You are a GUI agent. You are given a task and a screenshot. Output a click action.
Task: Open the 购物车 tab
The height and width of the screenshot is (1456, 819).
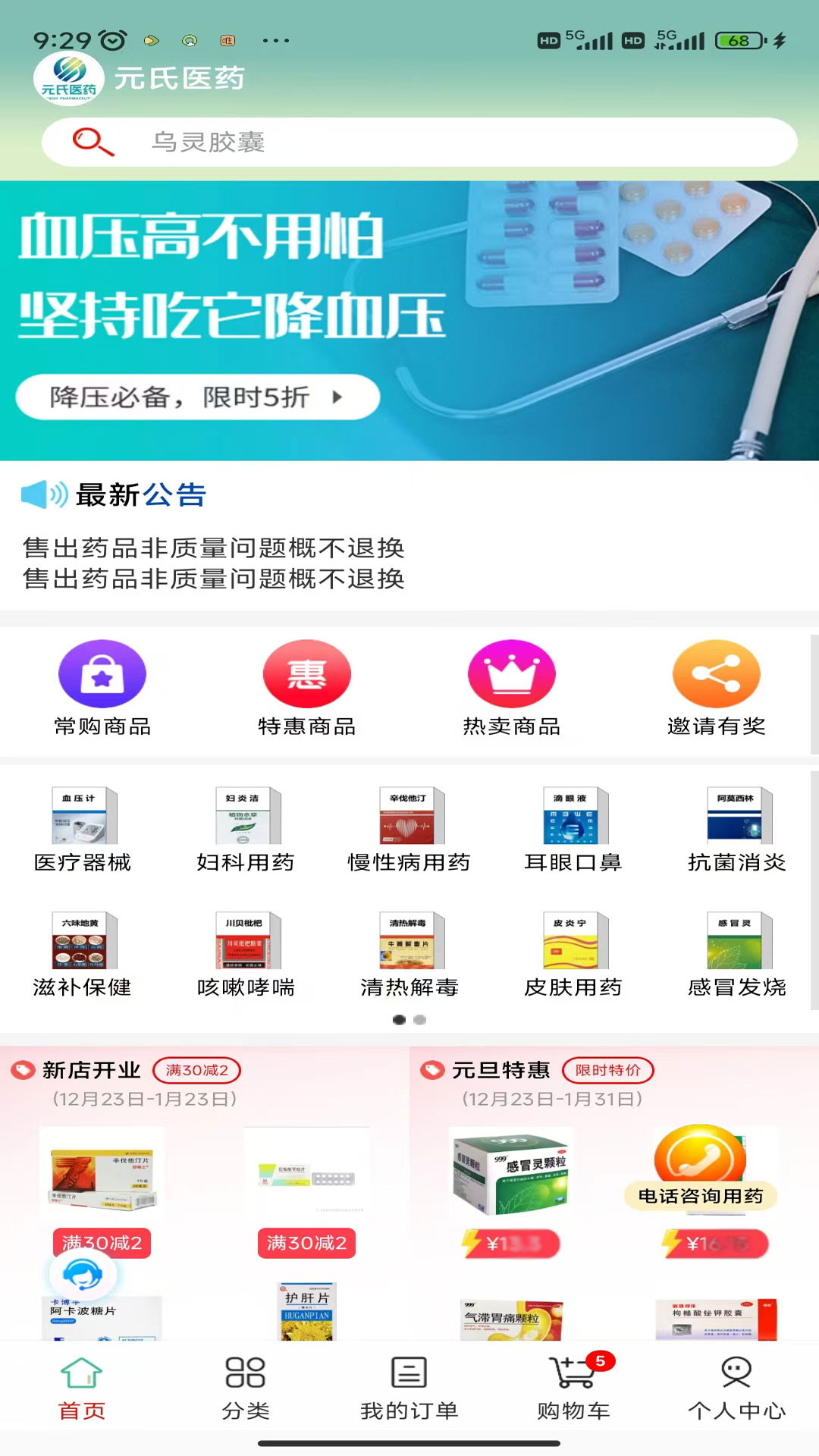point(573,1388)
